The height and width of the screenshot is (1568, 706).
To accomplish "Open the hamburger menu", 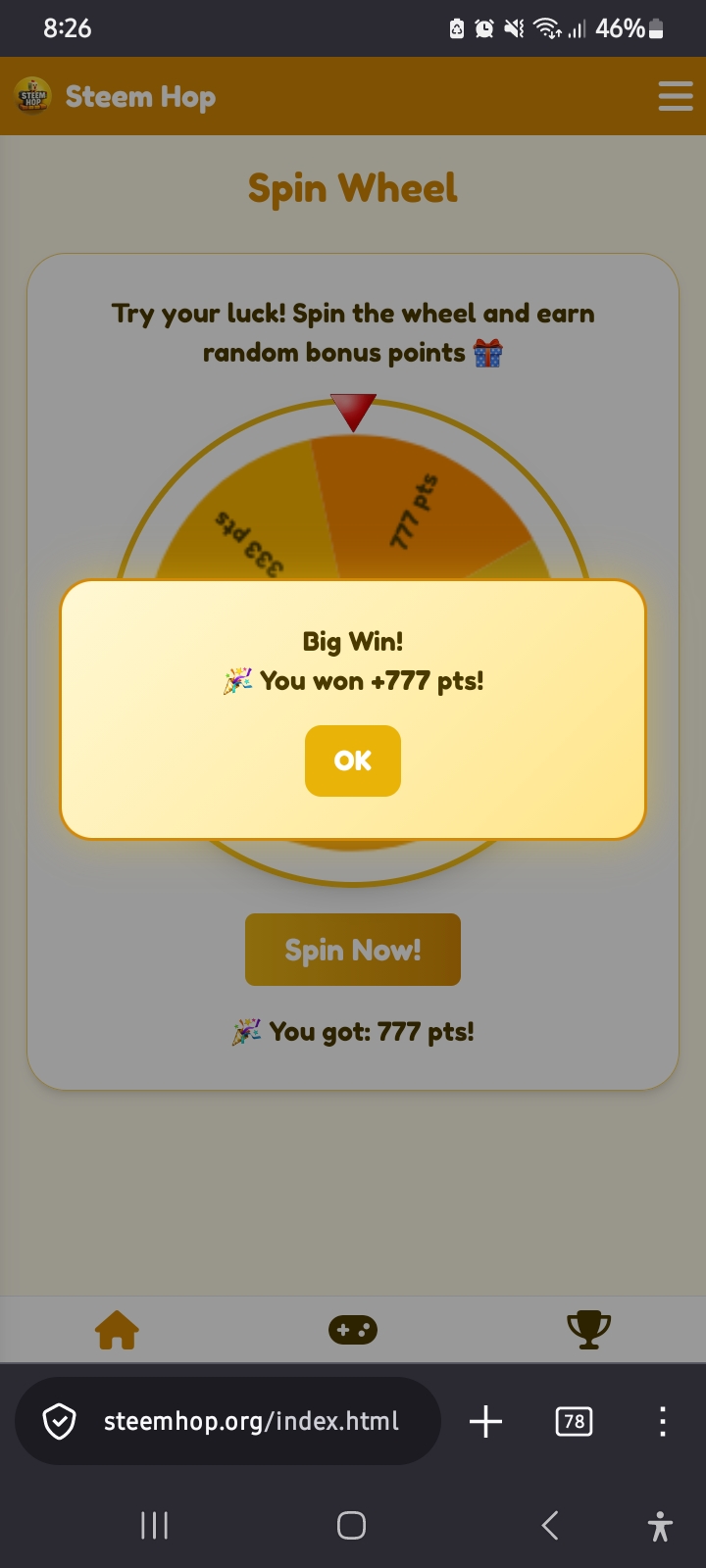I will click(x=676, y=96).
